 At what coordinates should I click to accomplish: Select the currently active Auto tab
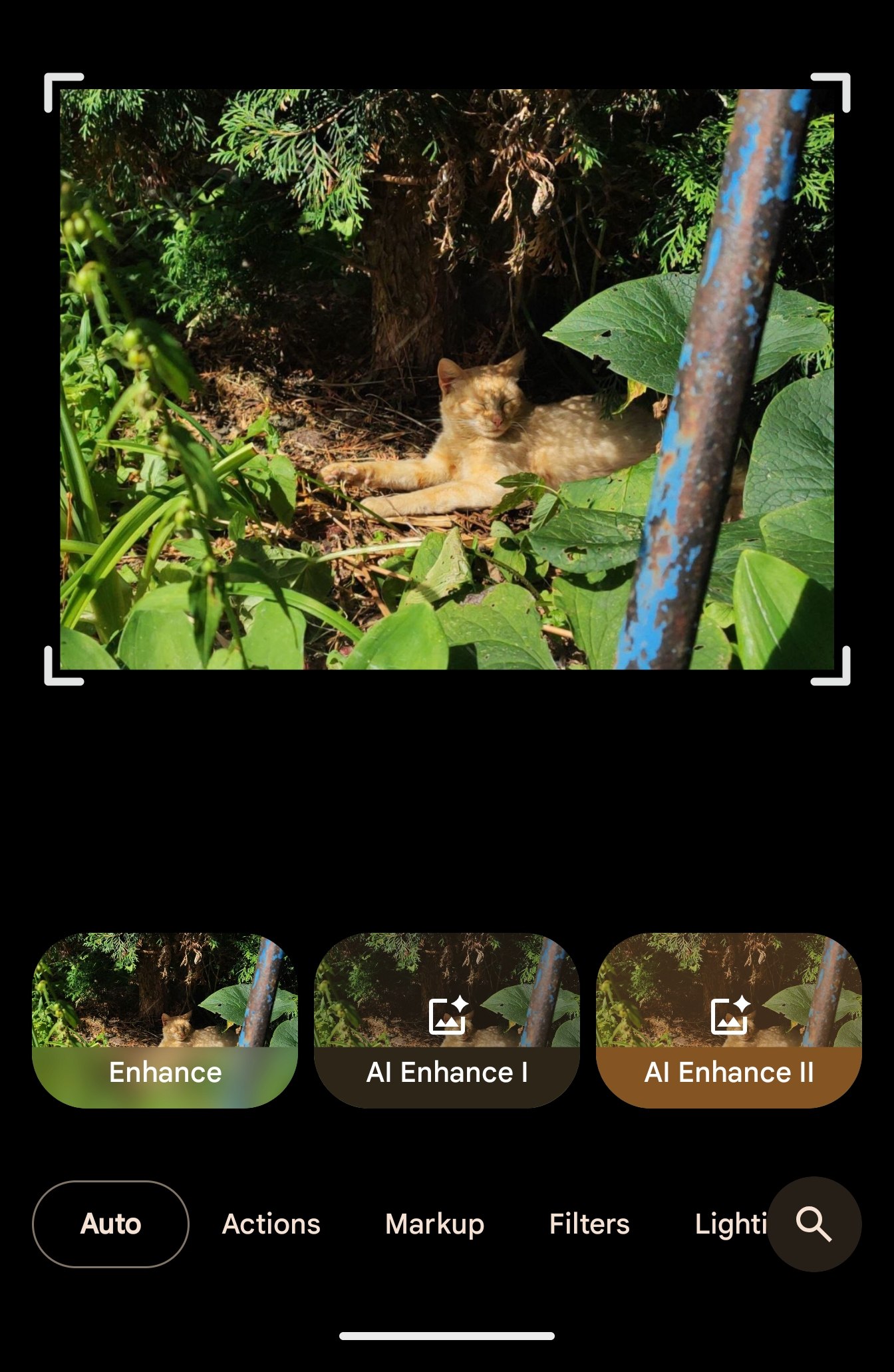click(110, 1222)
